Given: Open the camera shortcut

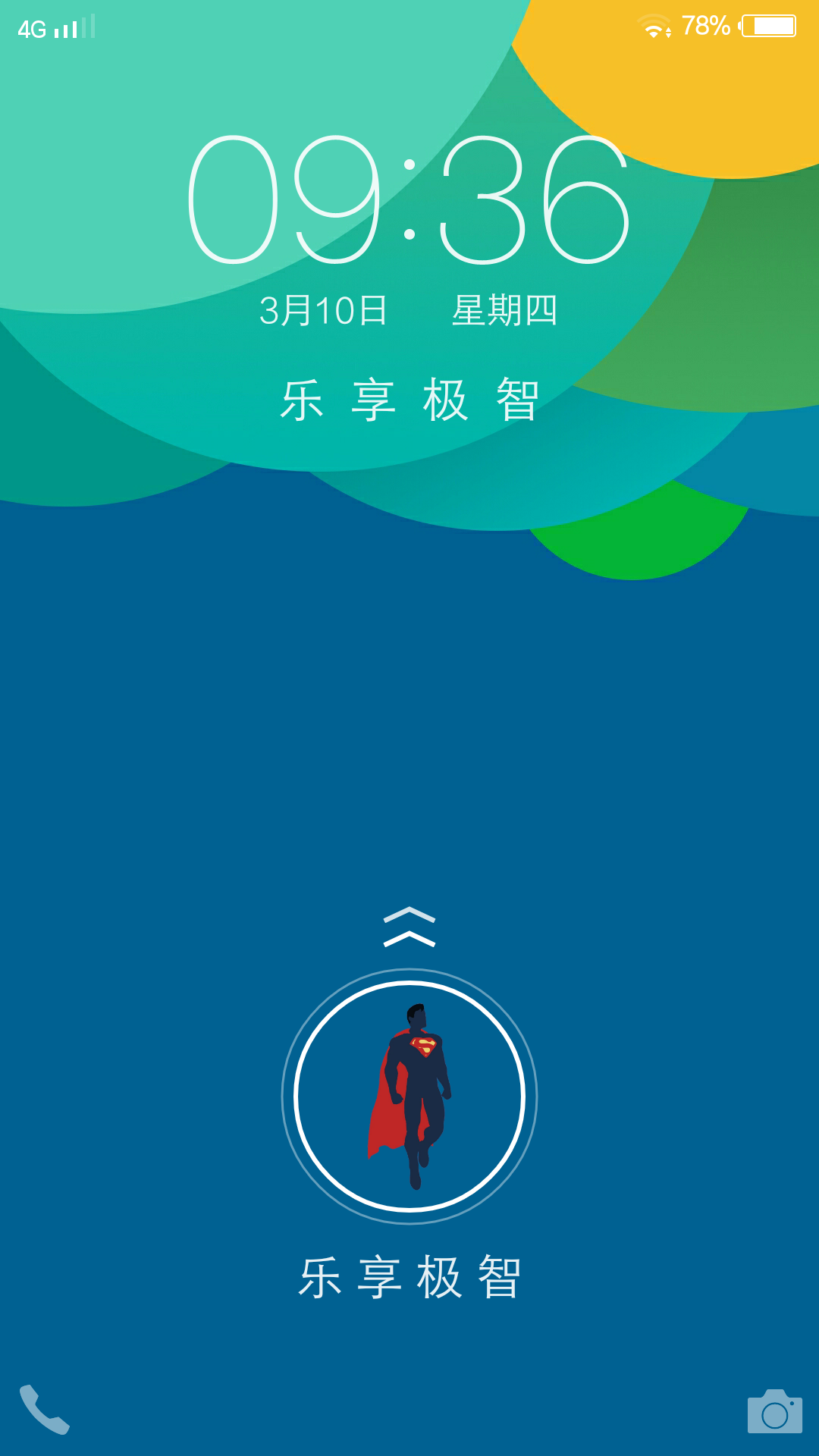Looking at the screenshot, I should [x=774, y=1411].
